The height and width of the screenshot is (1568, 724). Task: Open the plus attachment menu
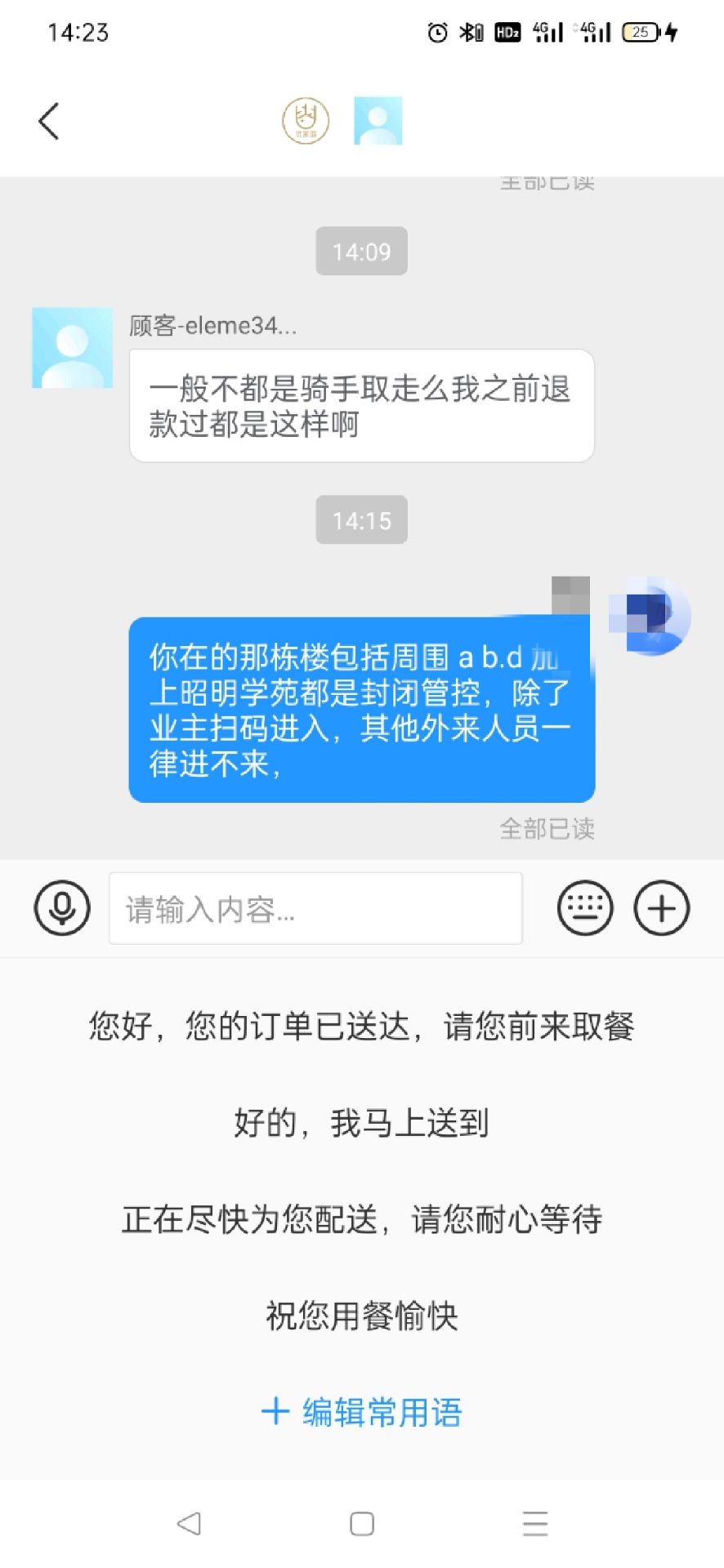[x=662, y=908]
